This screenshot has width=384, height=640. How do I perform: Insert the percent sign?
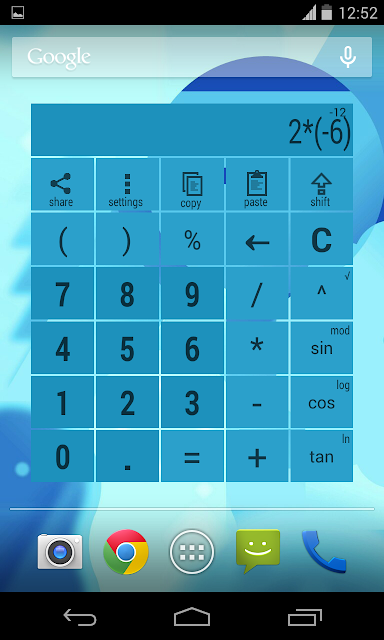(192, 239)
